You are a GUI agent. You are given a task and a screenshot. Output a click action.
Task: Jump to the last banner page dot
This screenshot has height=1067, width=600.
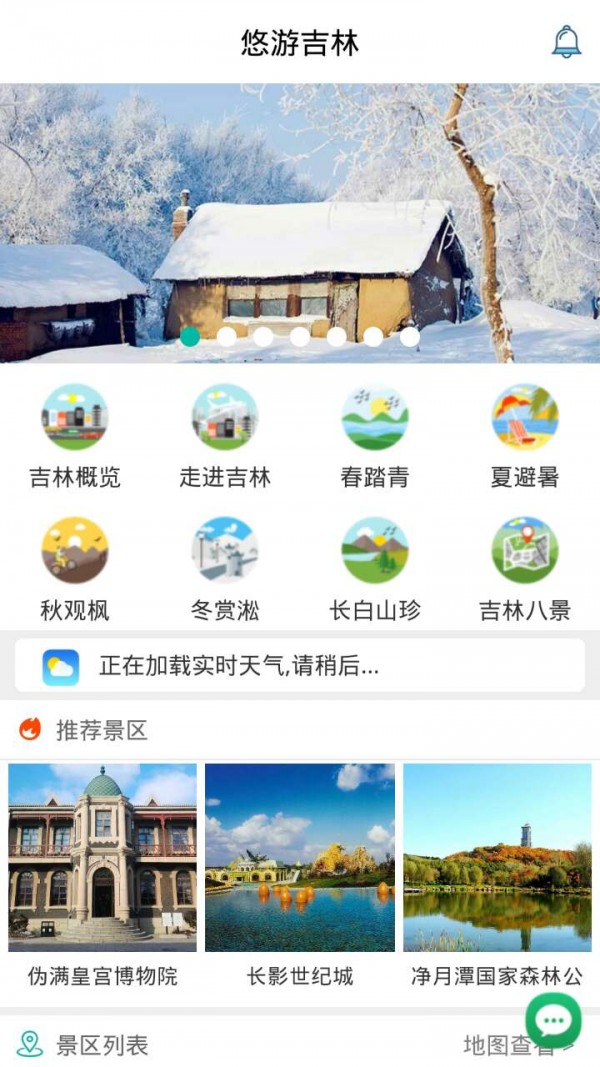410,337
